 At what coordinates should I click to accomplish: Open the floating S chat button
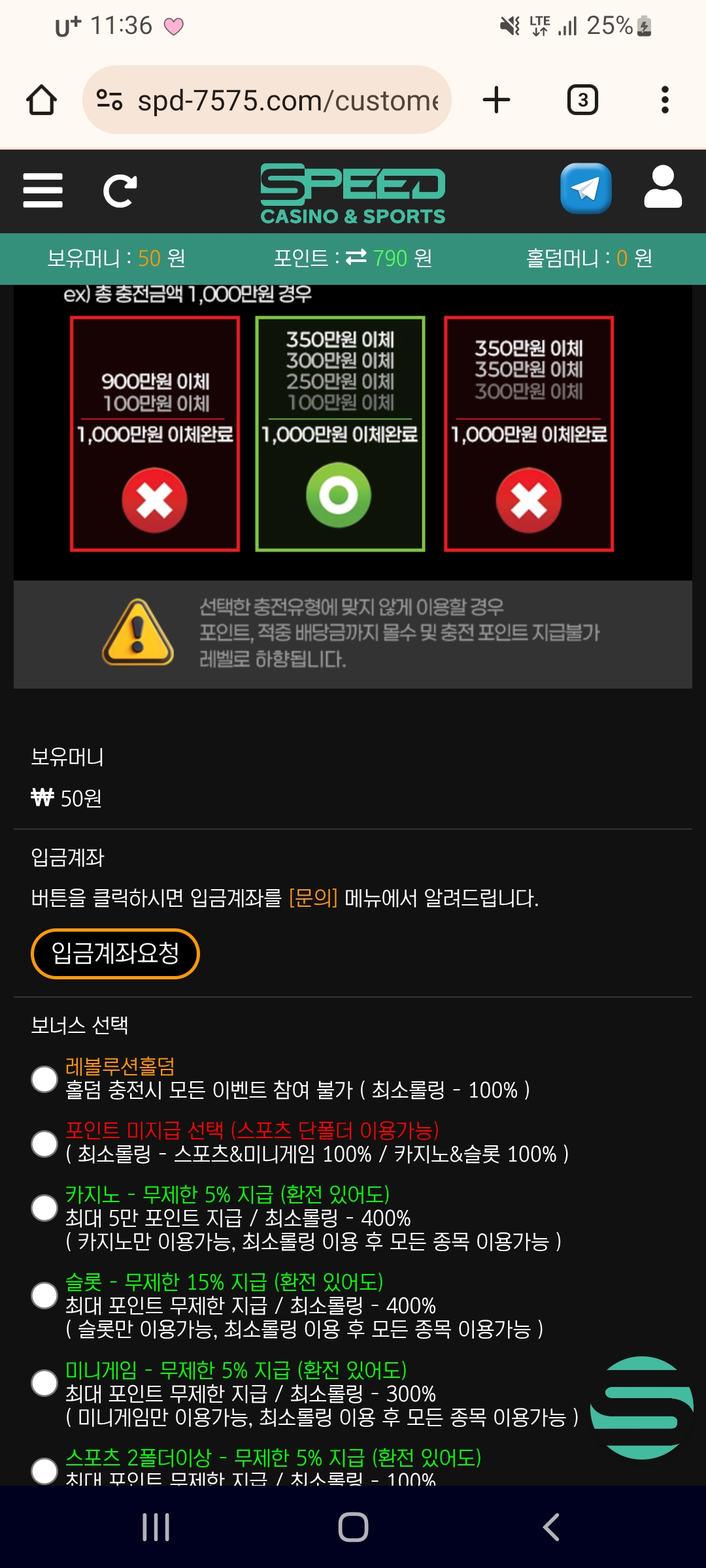coord(642,1407)
